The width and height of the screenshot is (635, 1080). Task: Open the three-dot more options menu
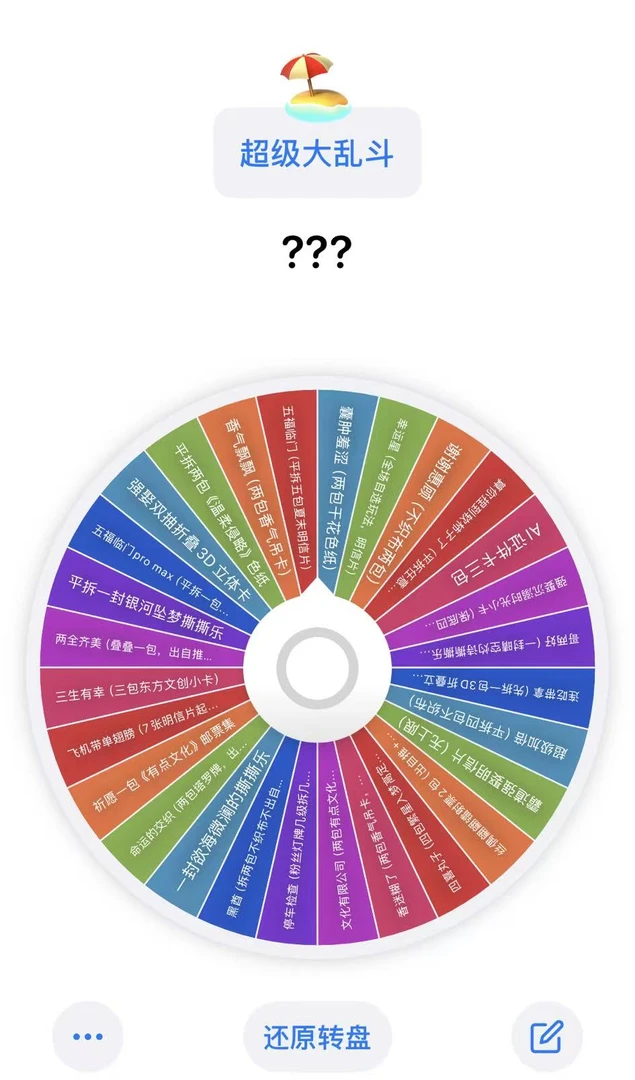88,1036
